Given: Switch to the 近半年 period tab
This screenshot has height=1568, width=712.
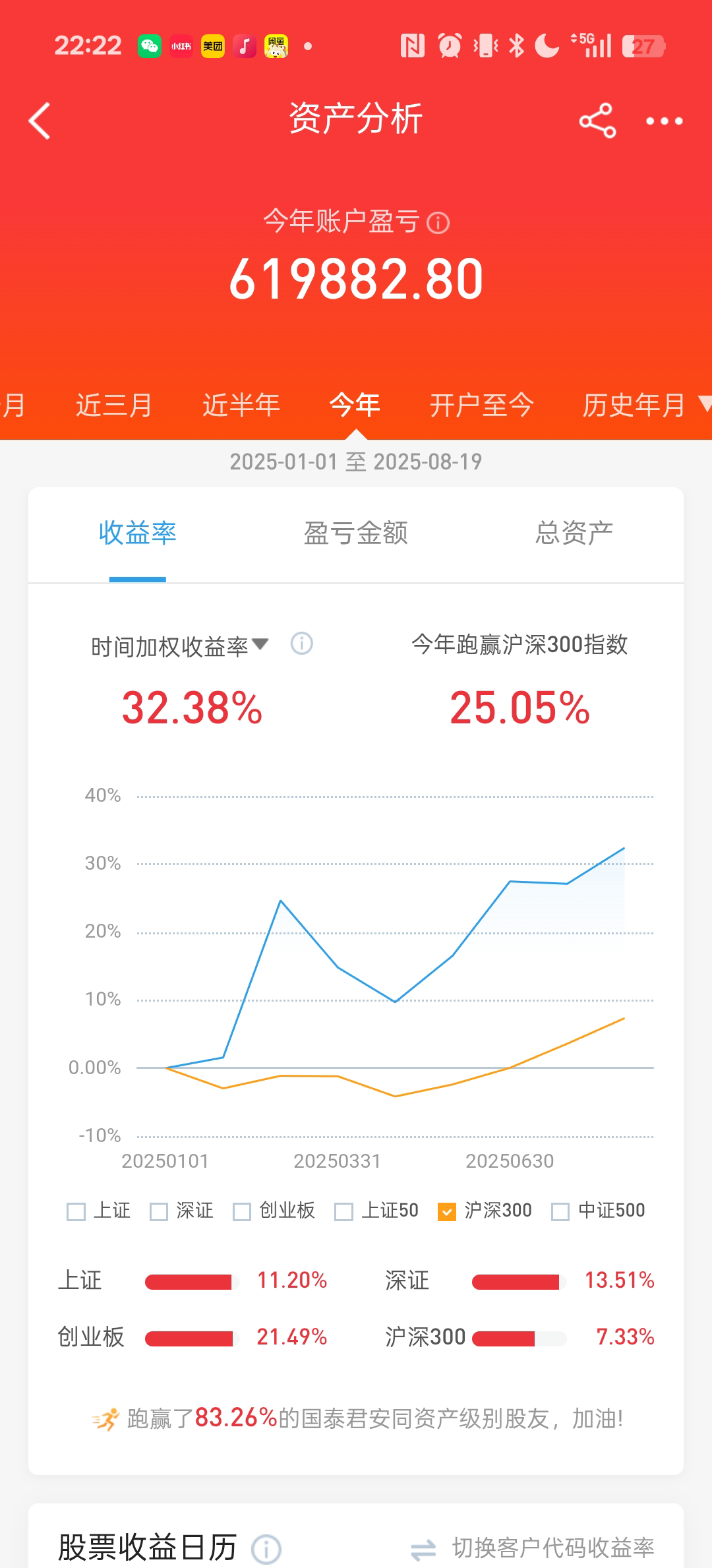Looking at the screenshot, I should coord(241,405).
